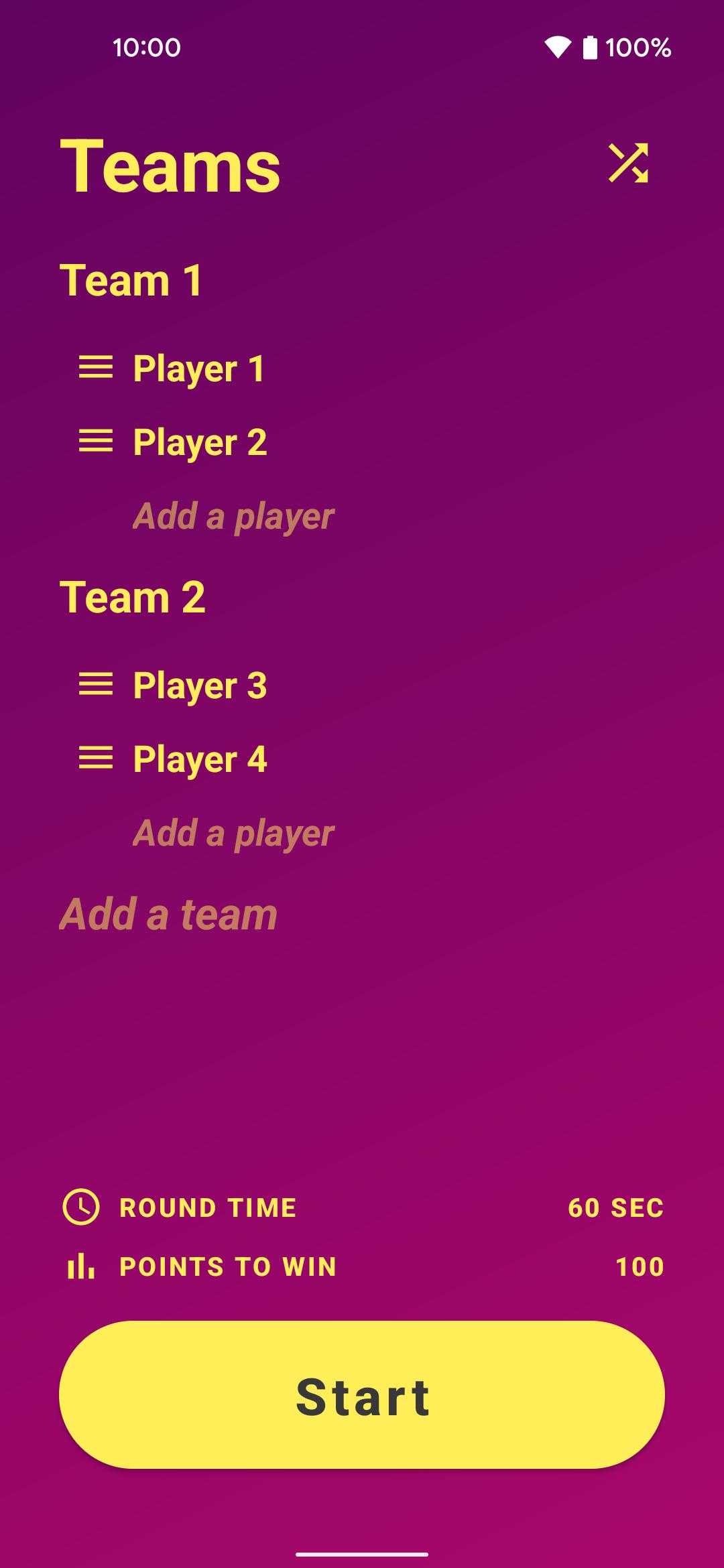Edit the Player 3 name

[x=200, y=685]
